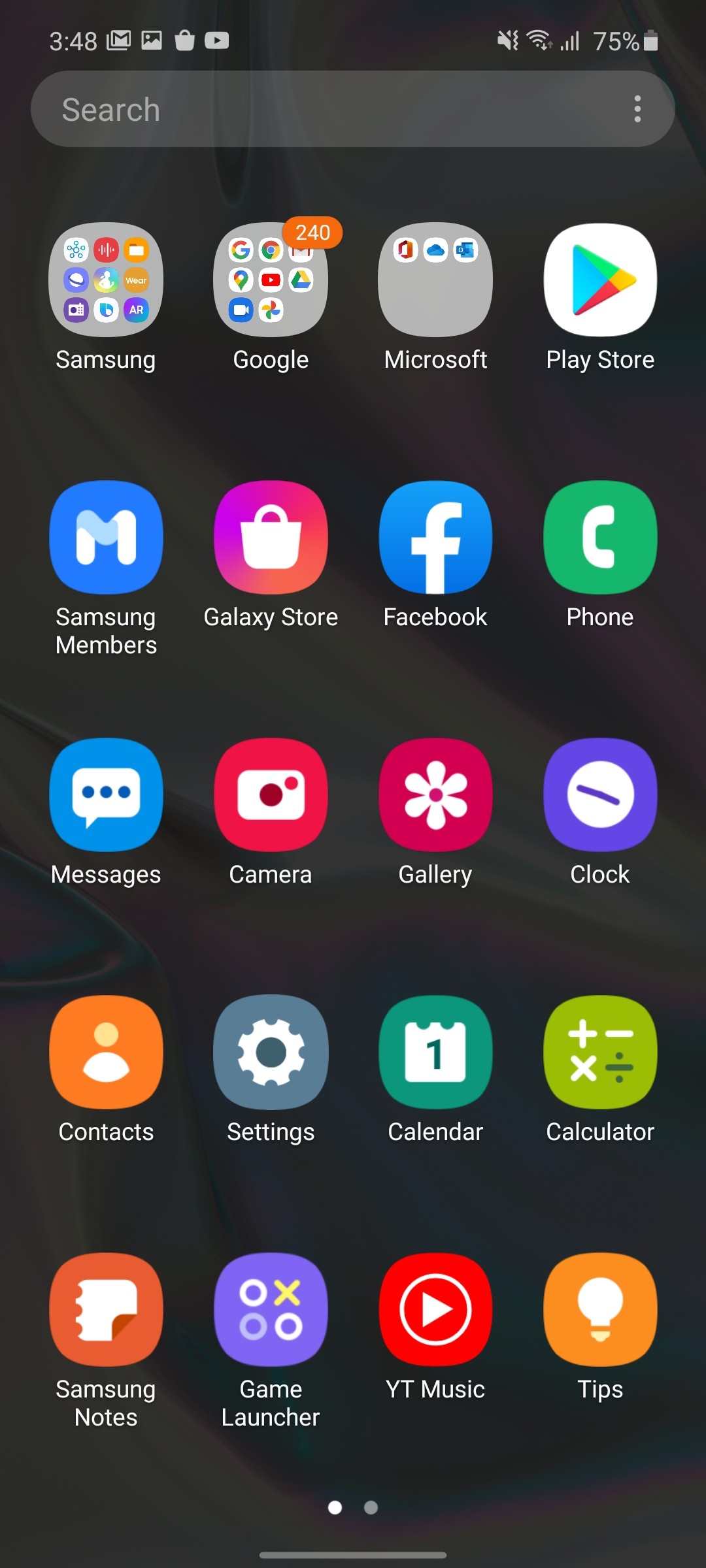The height and width of the screenshot is (1568, 706).
Task: Open the Microsoft folder
Action: [435, 280]
